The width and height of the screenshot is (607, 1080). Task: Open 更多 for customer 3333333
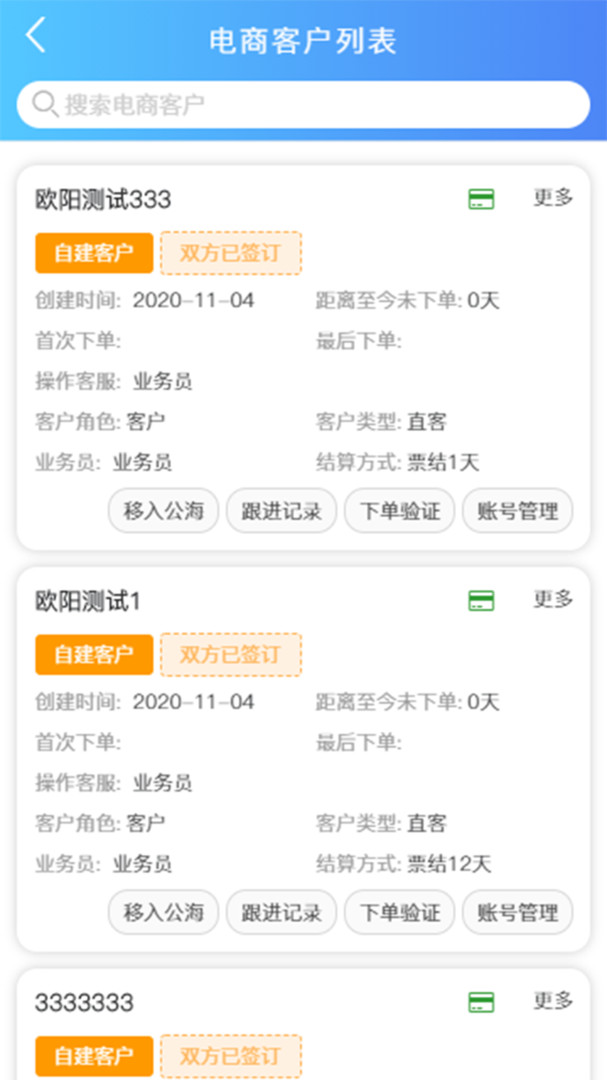[x=553, y=1001]
